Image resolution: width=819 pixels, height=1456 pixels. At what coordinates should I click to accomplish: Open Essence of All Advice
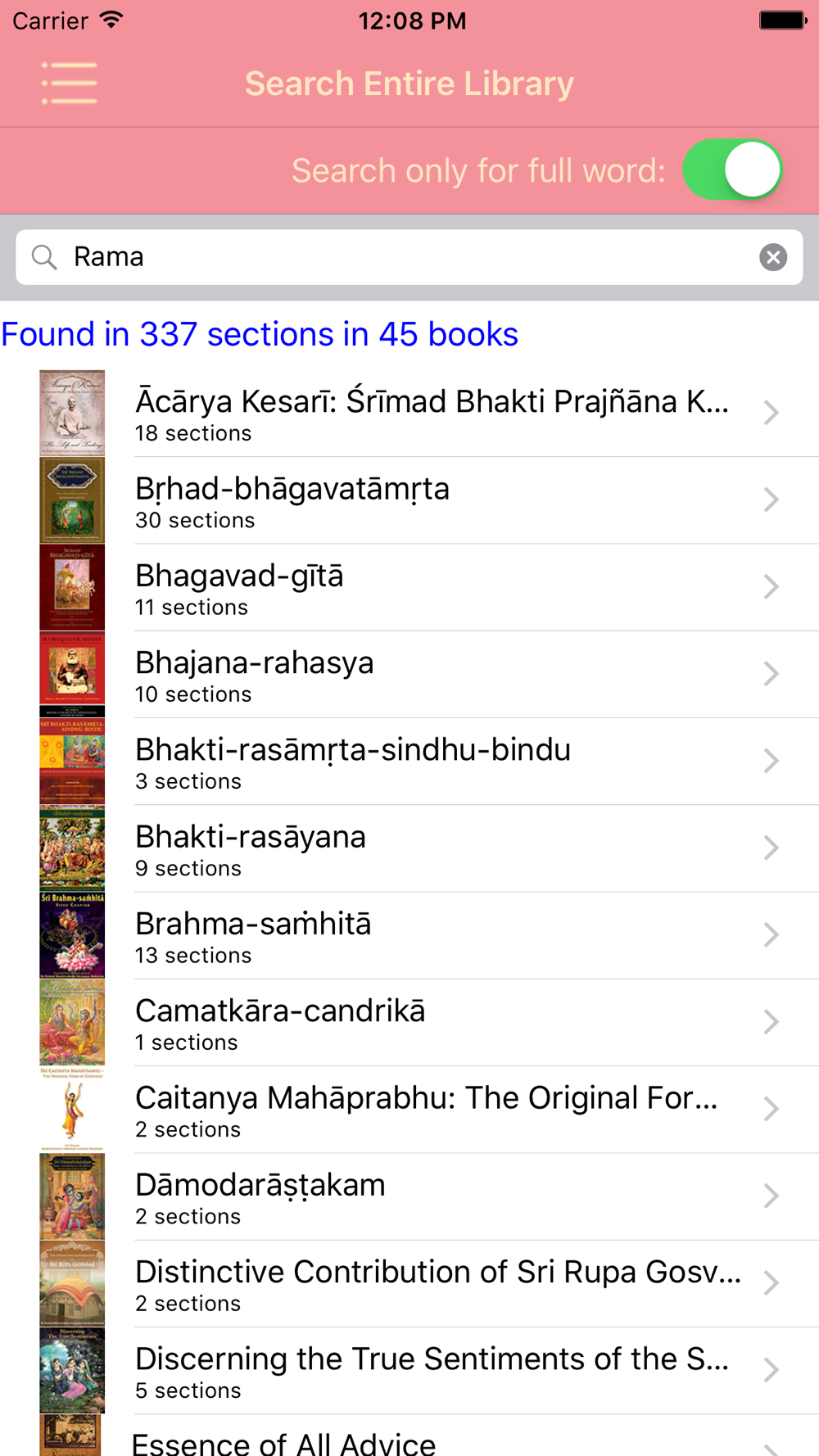pyautogui.click(x=409, y=1436)
